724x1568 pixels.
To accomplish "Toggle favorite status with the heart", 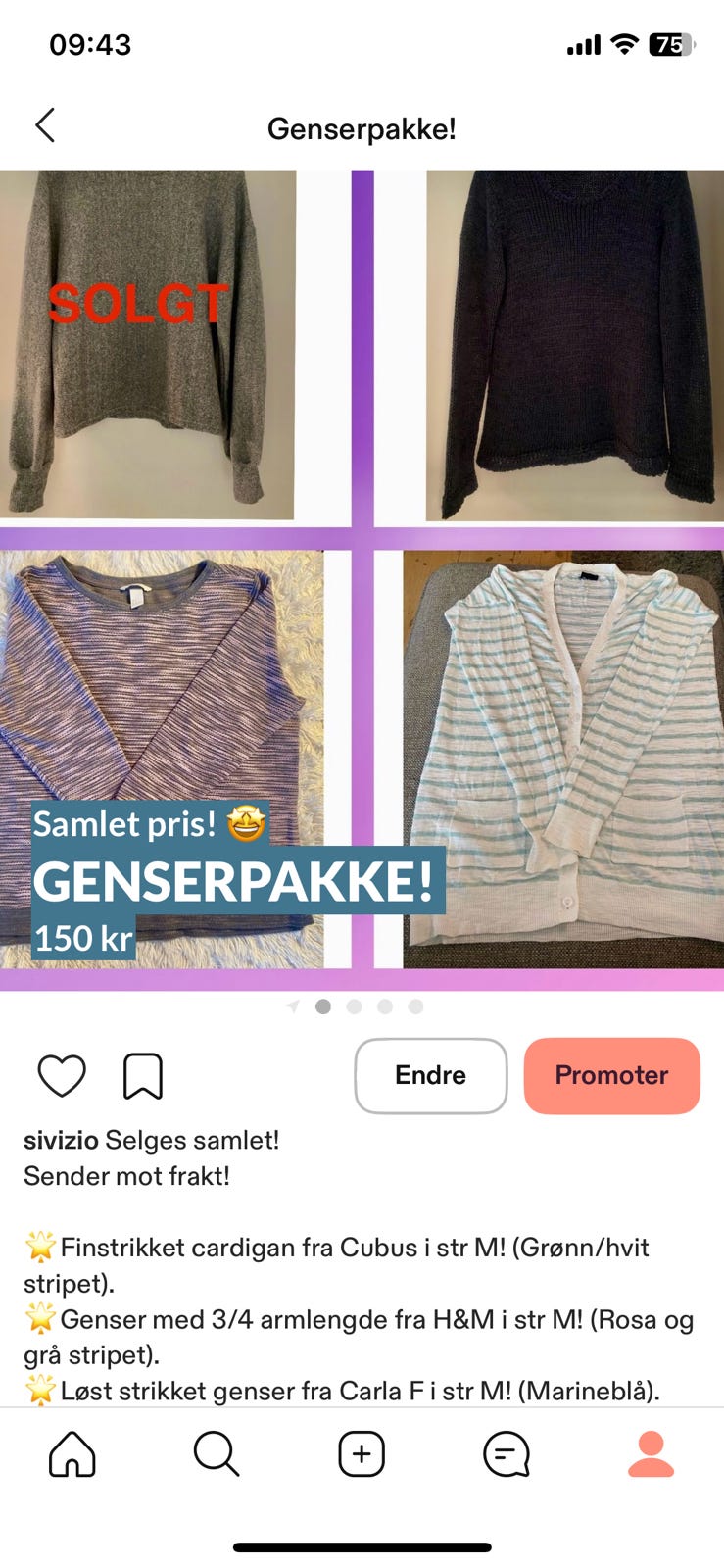I will [64, 1074].
